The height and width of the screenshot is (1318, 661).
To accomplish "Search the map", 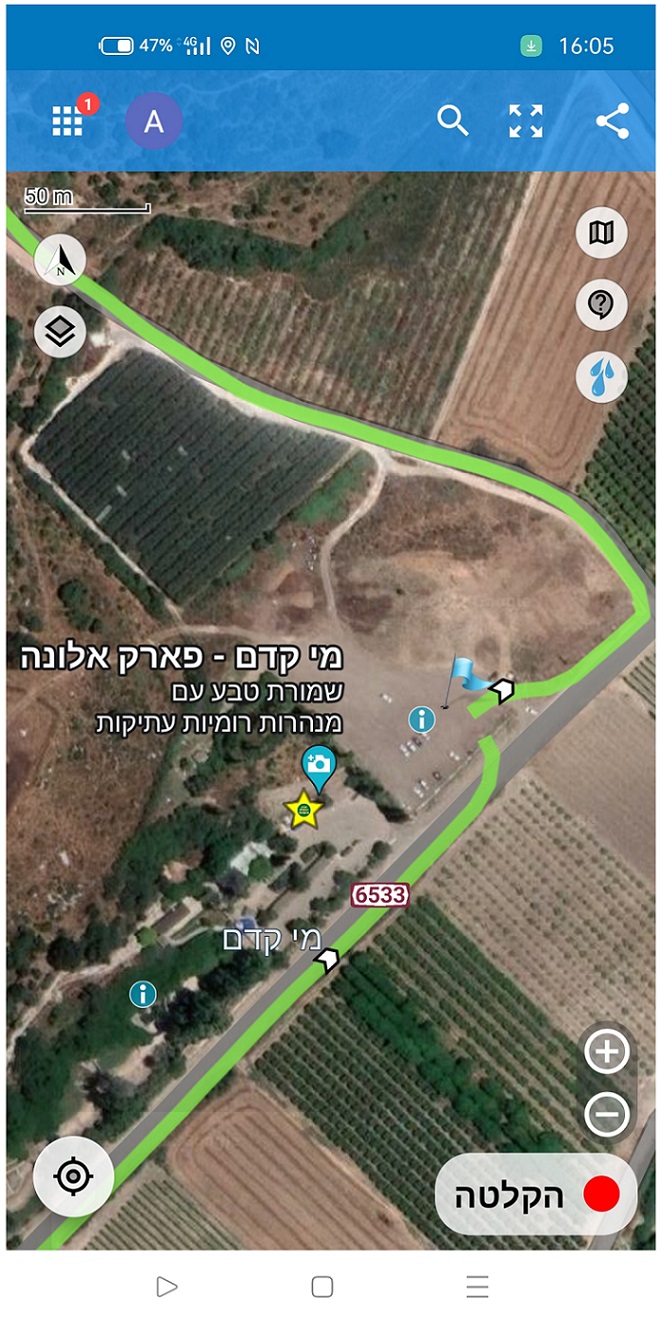I will [453, 121].
